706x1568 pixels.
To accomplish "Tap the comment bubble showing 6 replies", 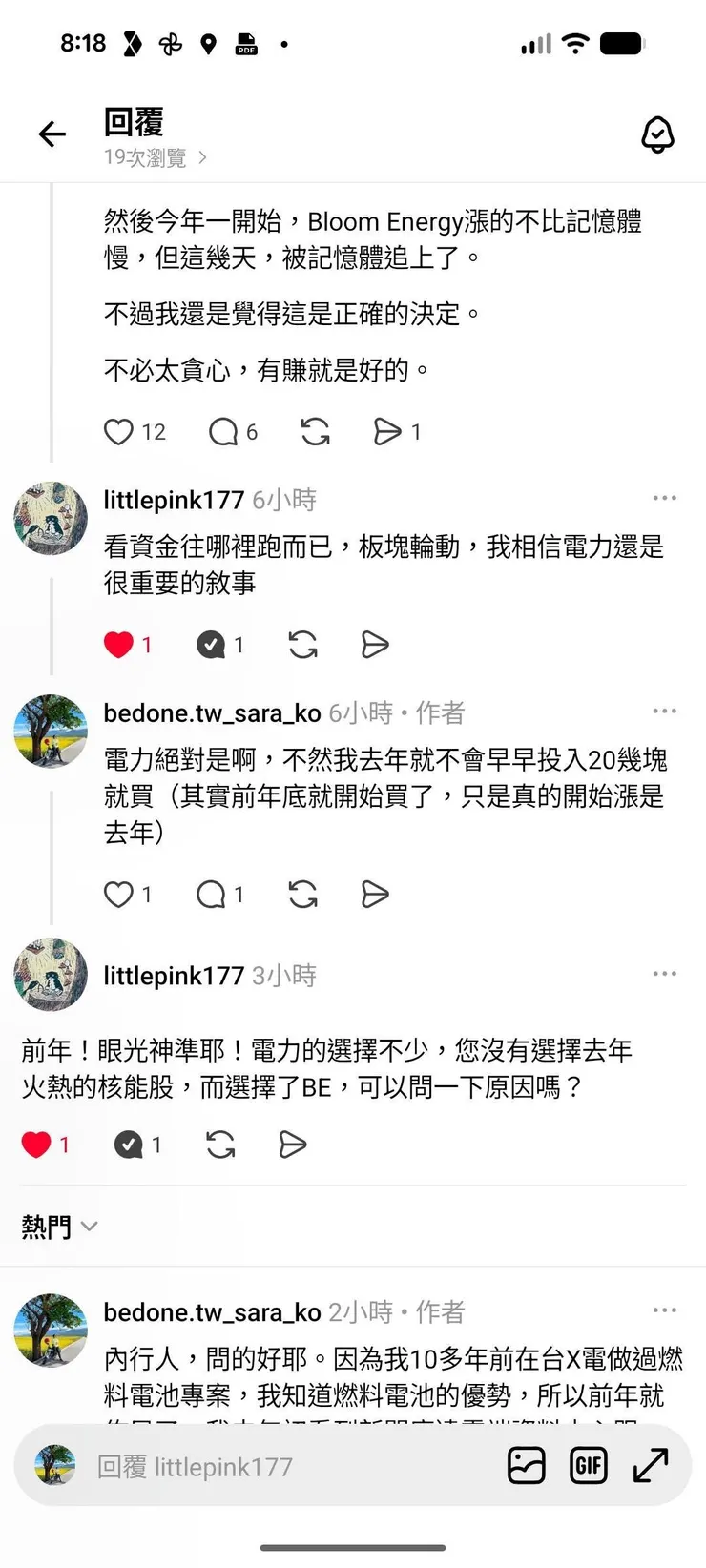I will tap(226, 432).
